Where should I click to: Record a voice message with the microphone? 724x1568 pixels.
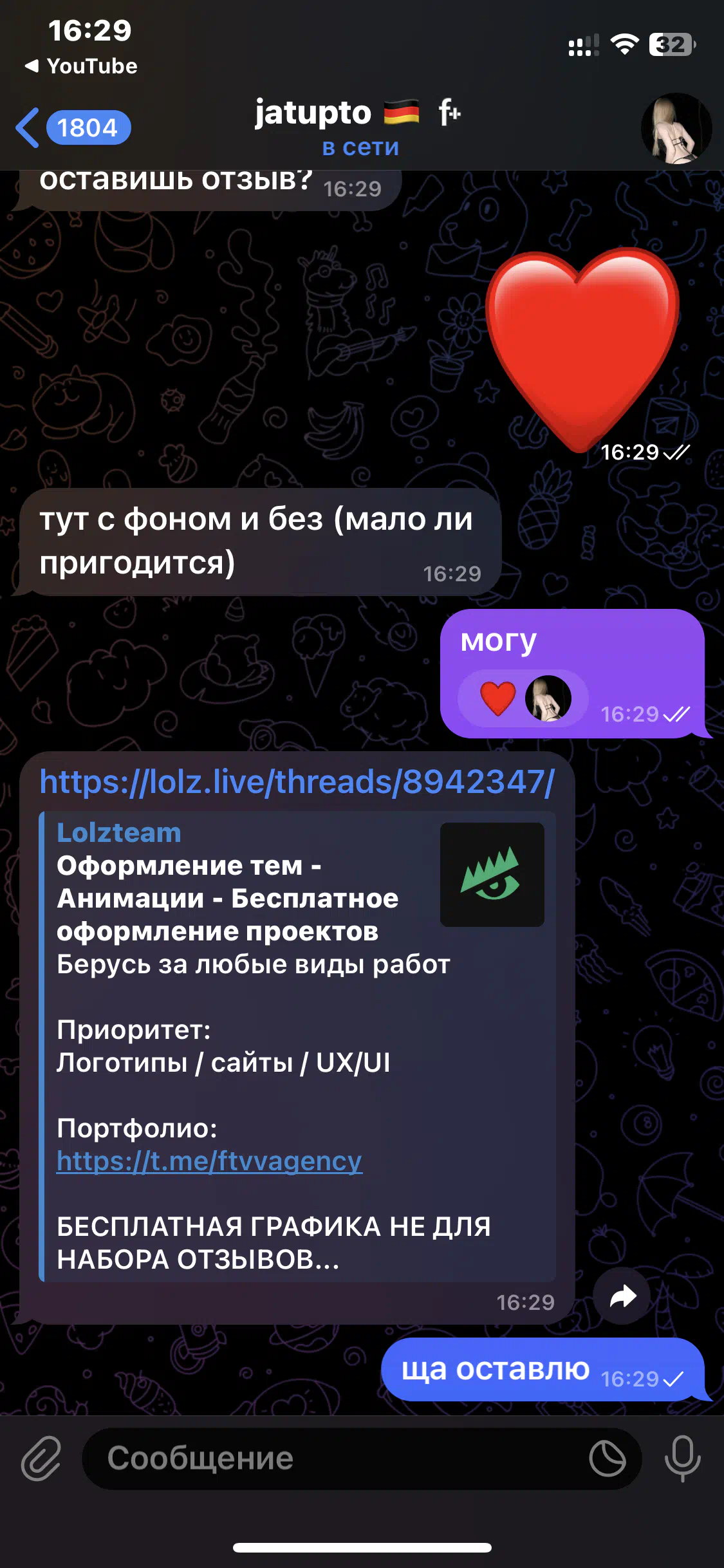coord(682,1458)
